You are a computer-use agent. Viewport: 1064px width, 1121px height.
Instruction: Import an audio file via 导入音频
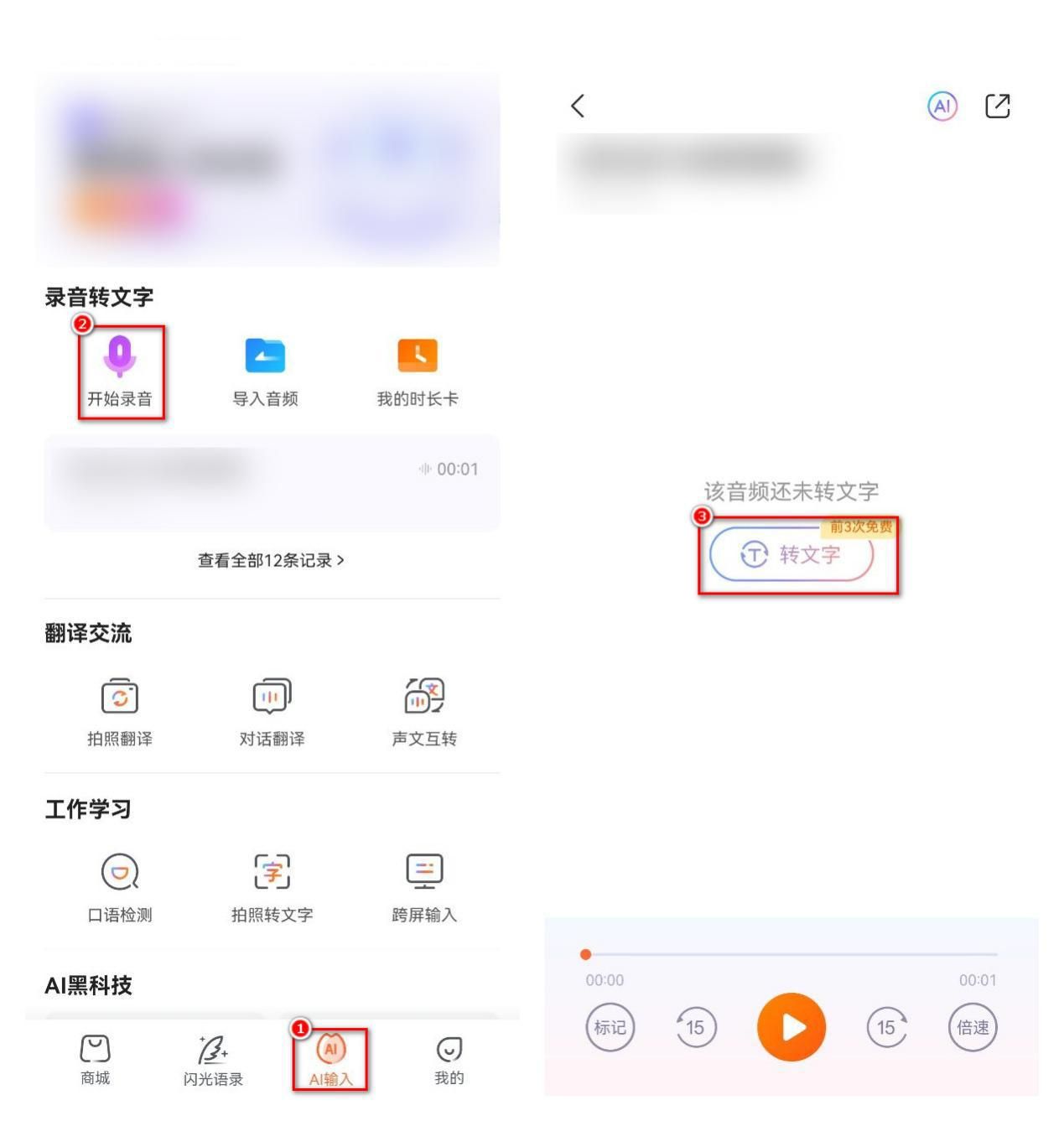265,371
